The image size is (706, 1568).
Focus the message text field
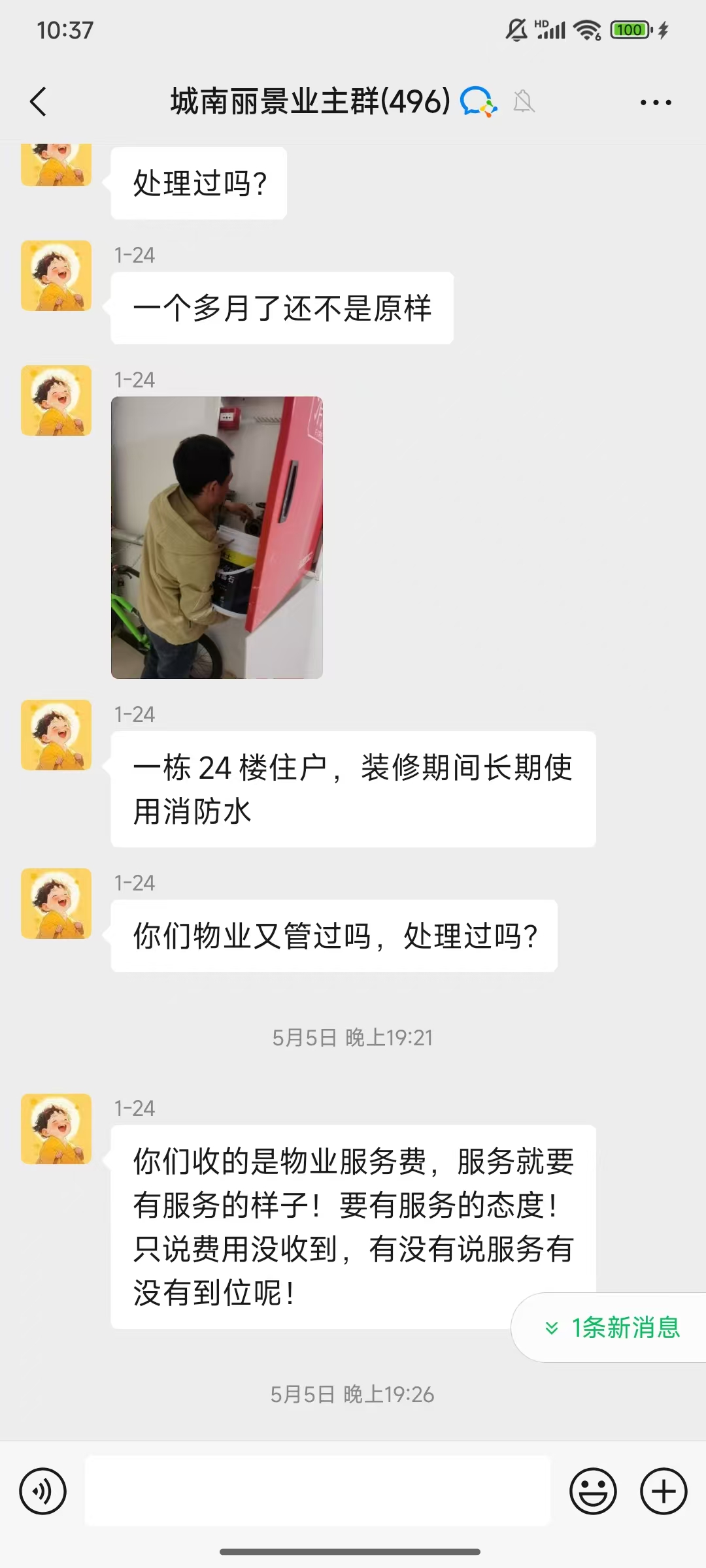[x=318, y=1491]
